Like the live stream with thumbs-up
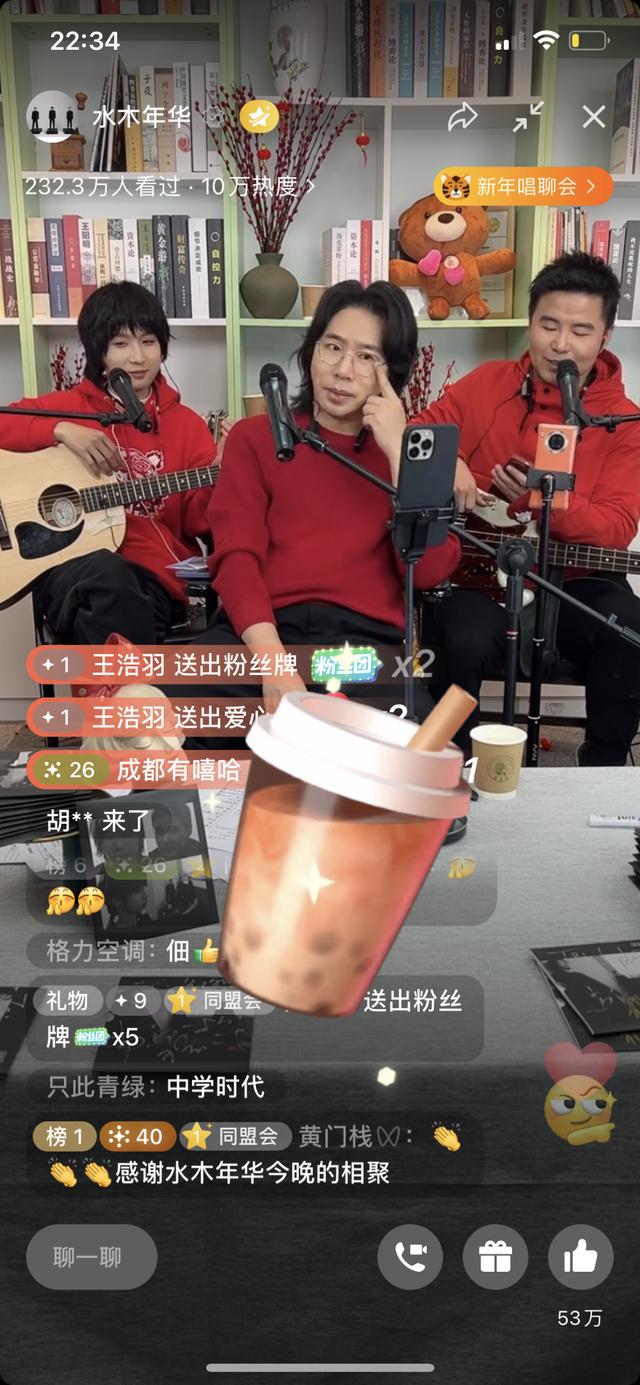Image resolution: width=640 pixels, height=1385 pixels. pos(581,1257)
